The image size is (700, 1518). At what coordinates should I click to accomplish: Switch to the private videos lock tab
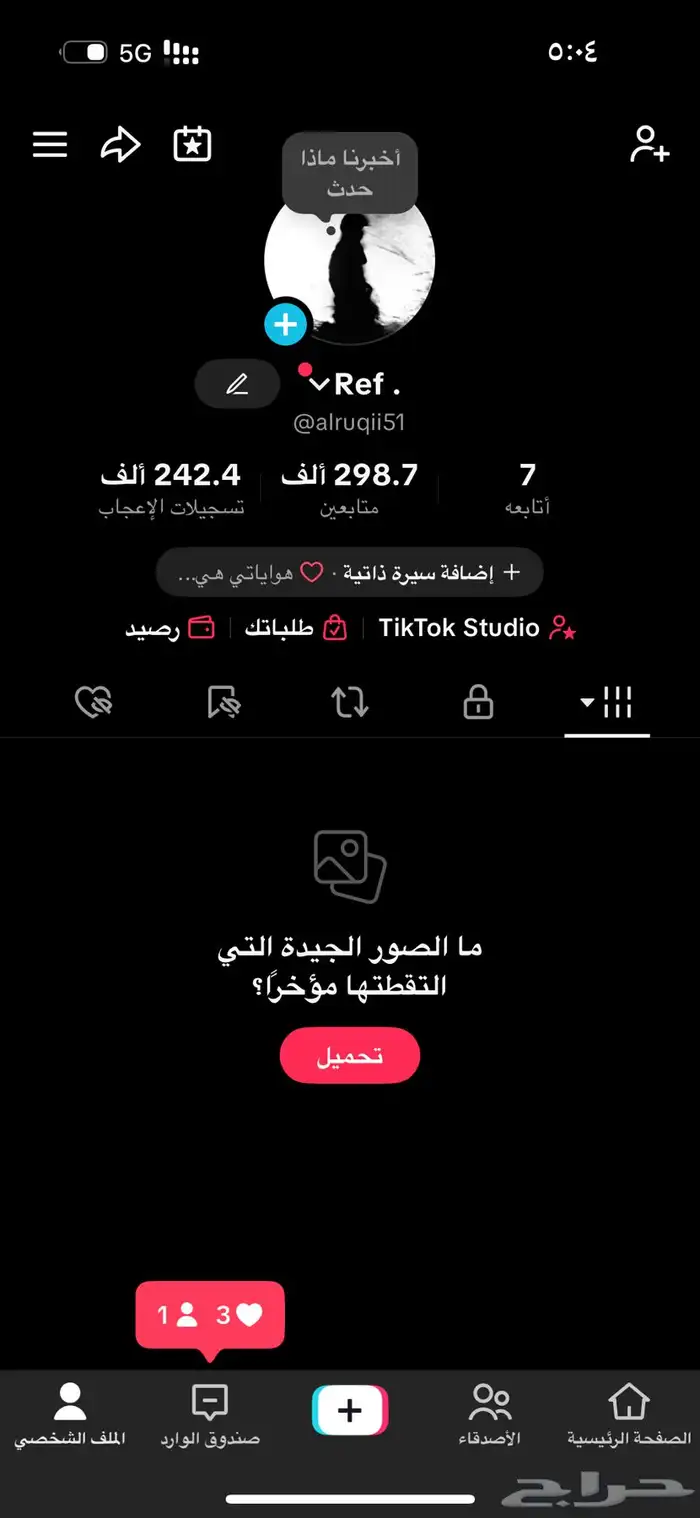tap(478, 703)
